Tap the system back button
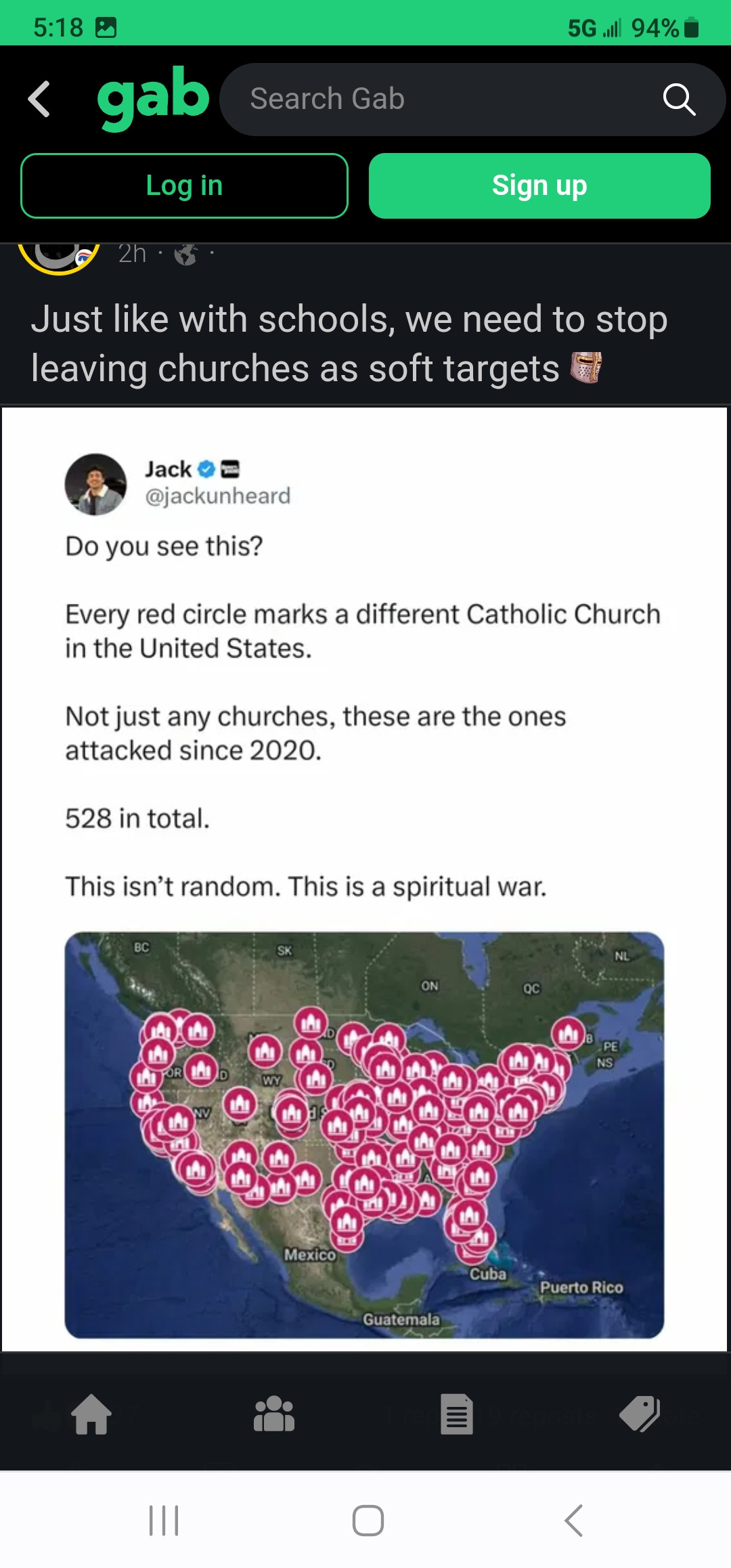Screen dimensions: 731x1568 [573, 1521]
